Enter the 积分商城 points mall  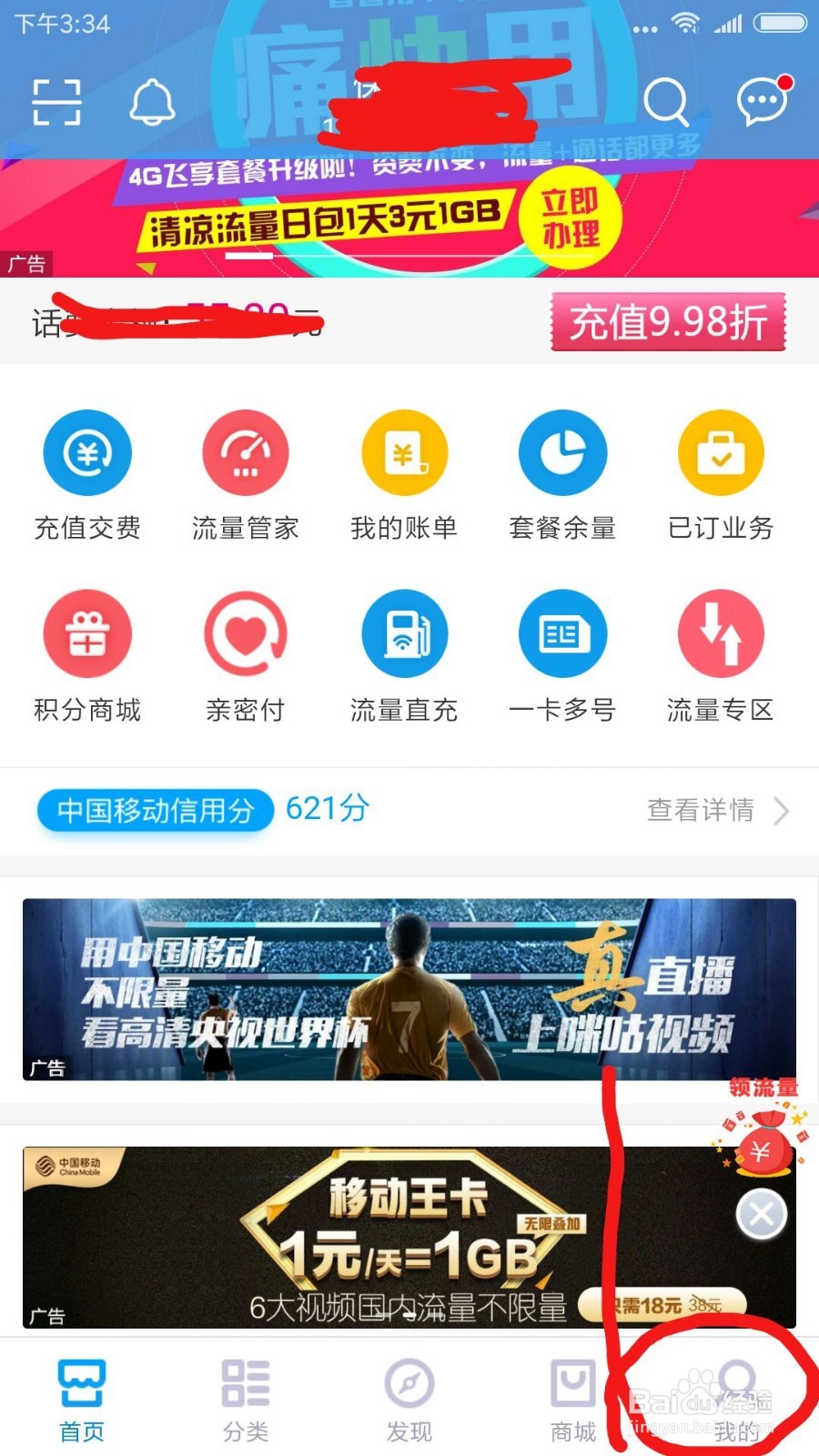87,633
